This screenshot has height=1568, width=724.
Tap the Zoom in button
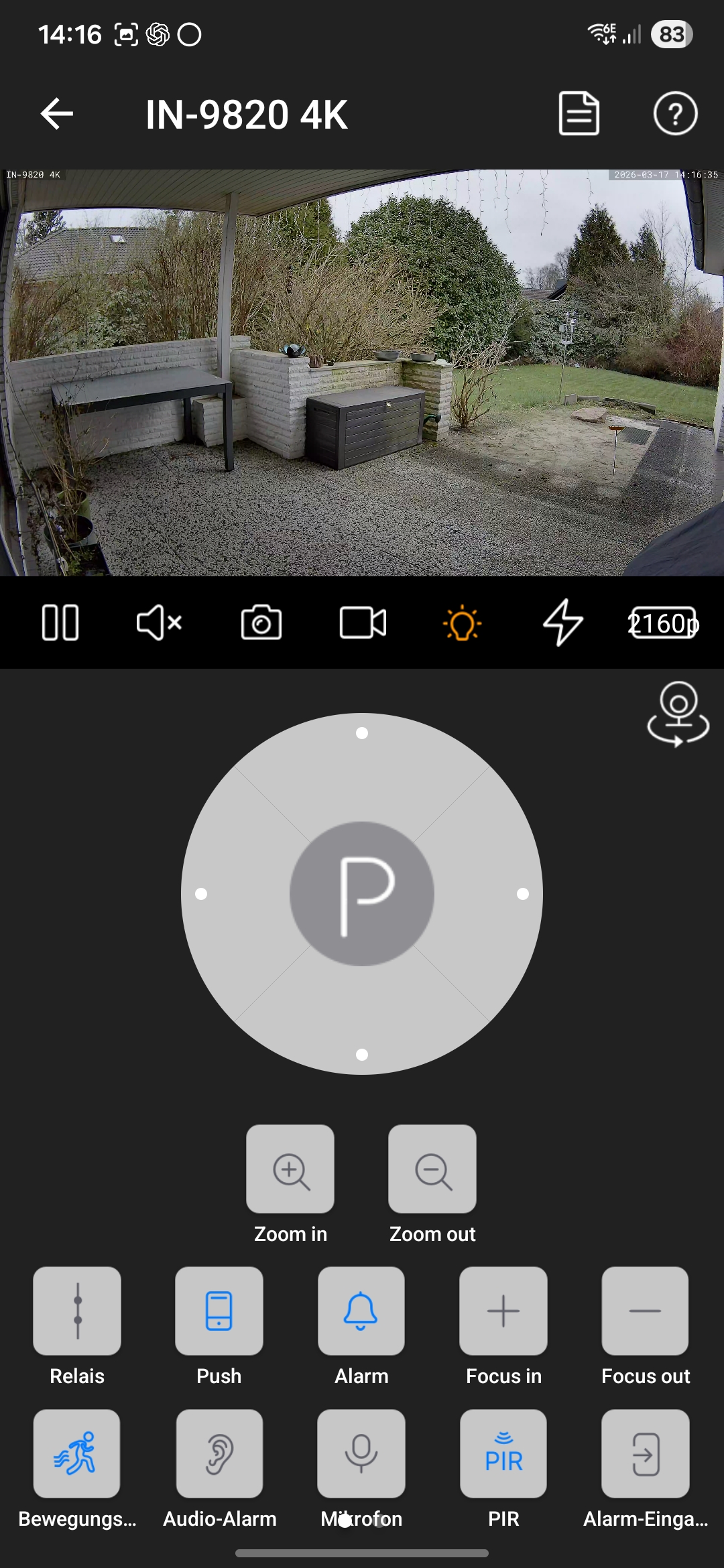(x=290, y=1169)
